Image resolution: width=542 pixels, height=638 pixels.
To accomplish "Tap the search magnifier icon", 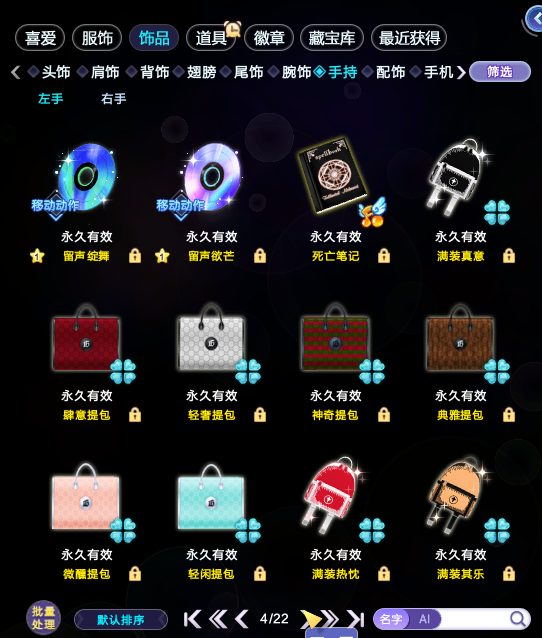I will 518,619.
